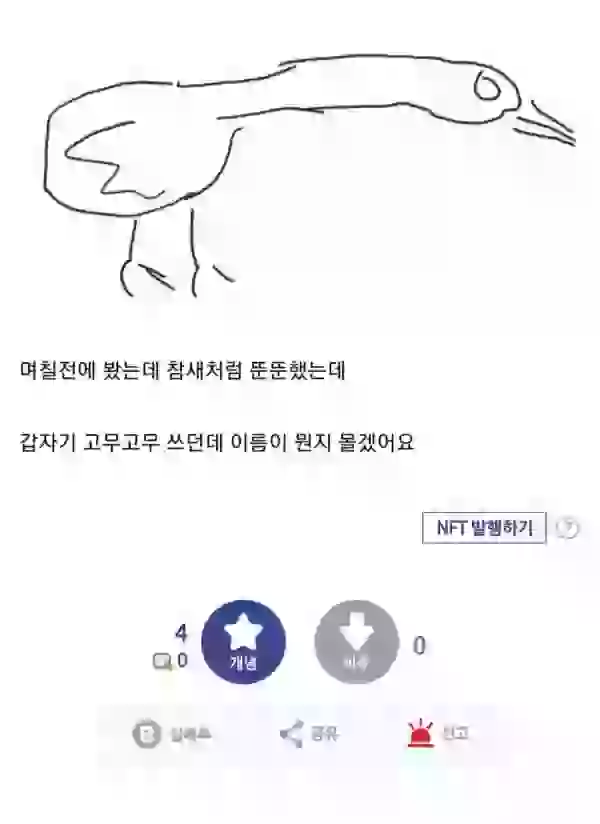
Task: Tap the NFT 발행하기 button
Action: point(485,528)
